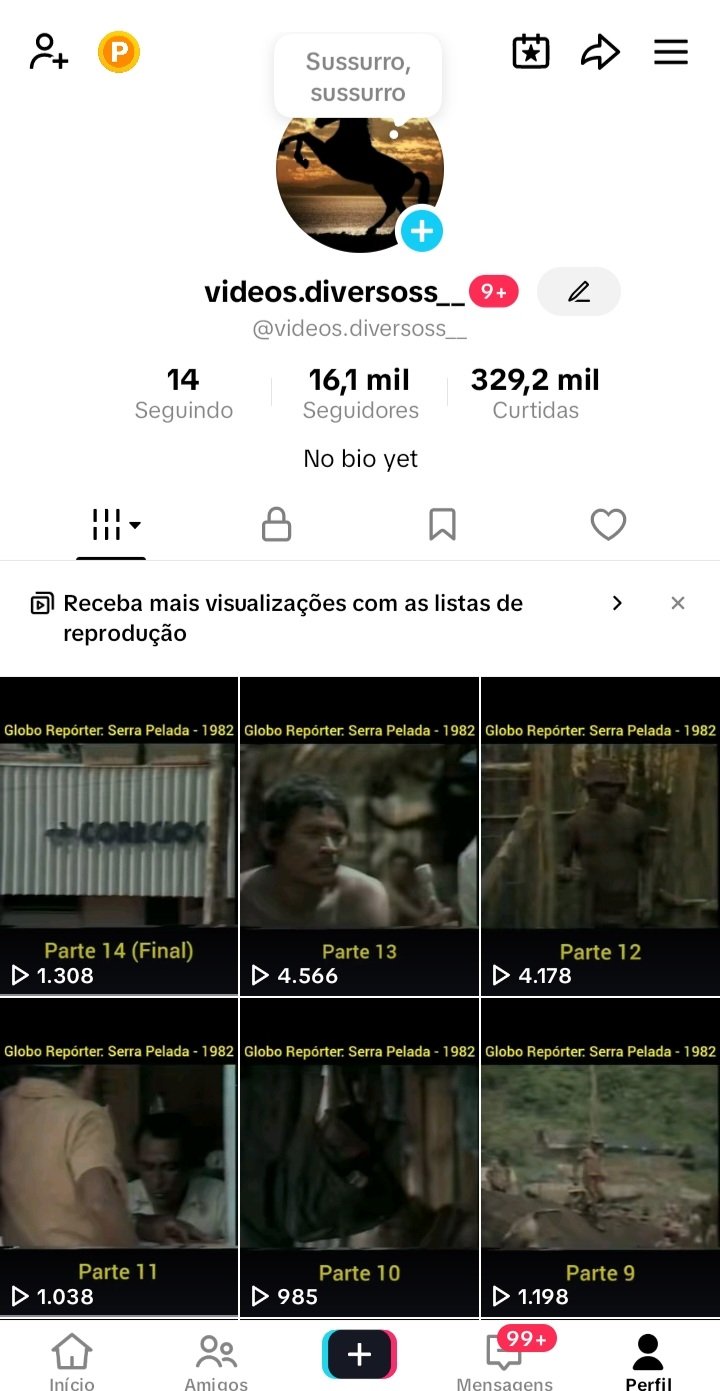This screenshot has height=1391, width=720.
Task: Play the Parte 13 video
Action: tap(360, 836)
